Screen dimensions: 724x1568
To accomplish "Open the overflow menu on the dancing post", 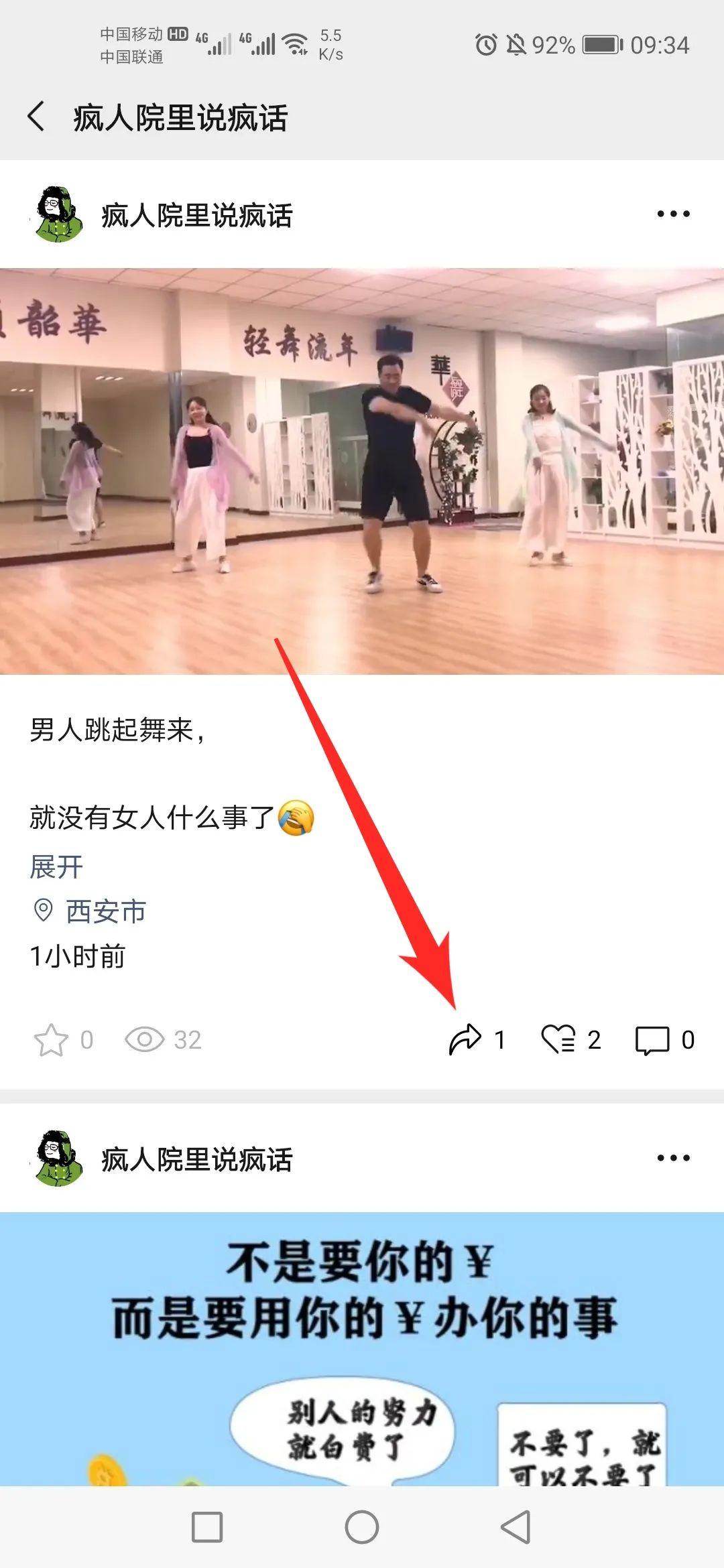I will pos(673,214).
